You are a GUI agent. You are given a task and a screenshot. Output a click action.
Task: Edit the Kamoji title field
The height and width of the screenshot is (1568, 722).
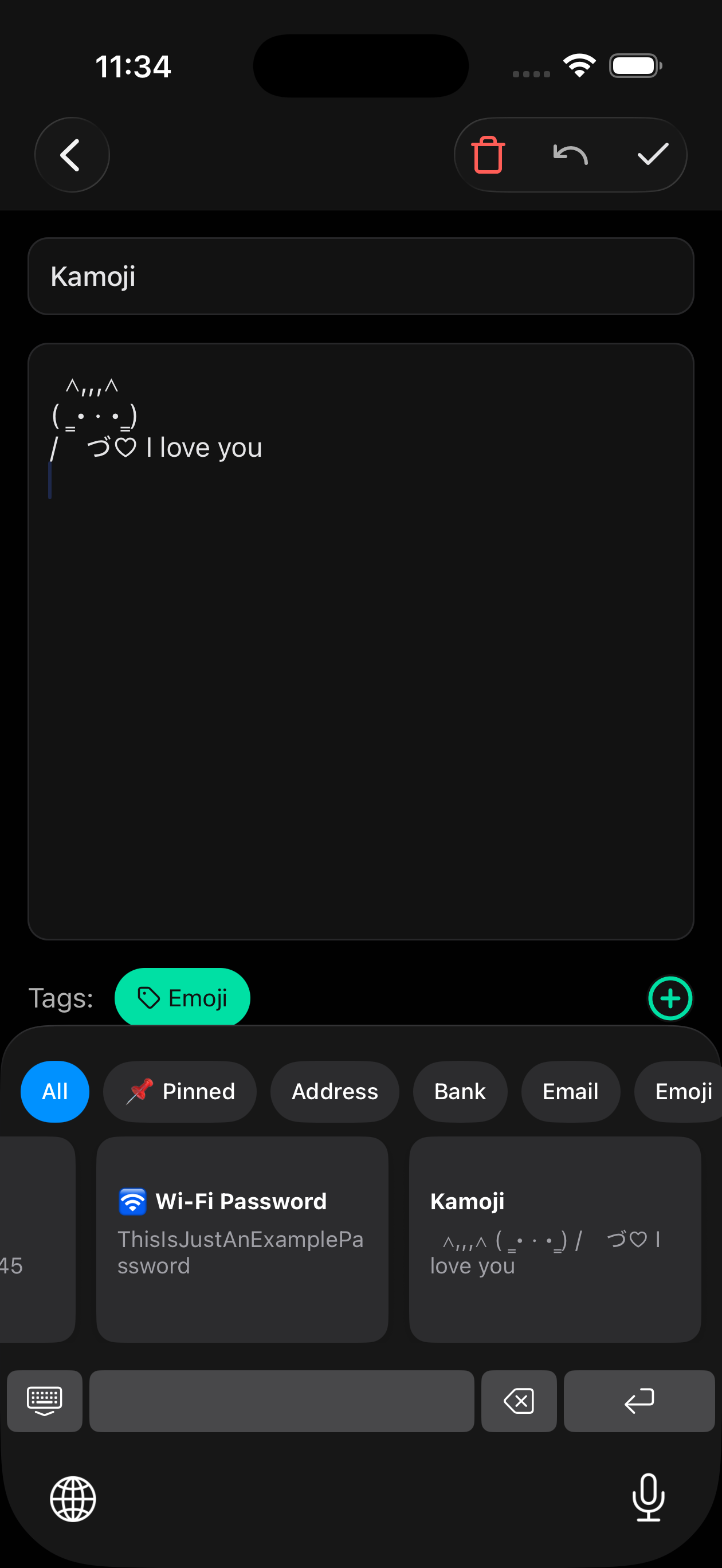[x=360, y=276]
